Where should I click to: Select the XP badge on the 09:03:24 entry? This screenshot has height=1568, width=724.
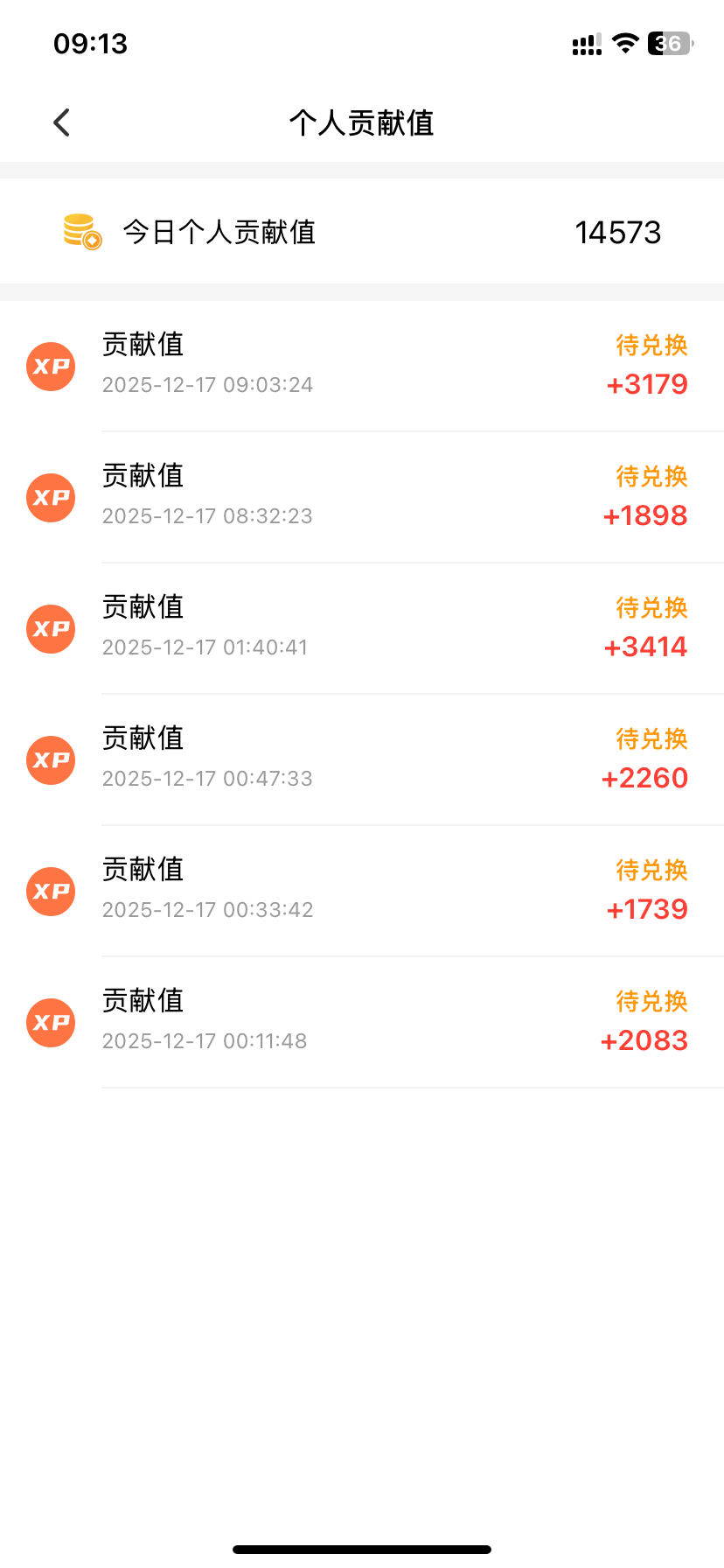(50, 367)
